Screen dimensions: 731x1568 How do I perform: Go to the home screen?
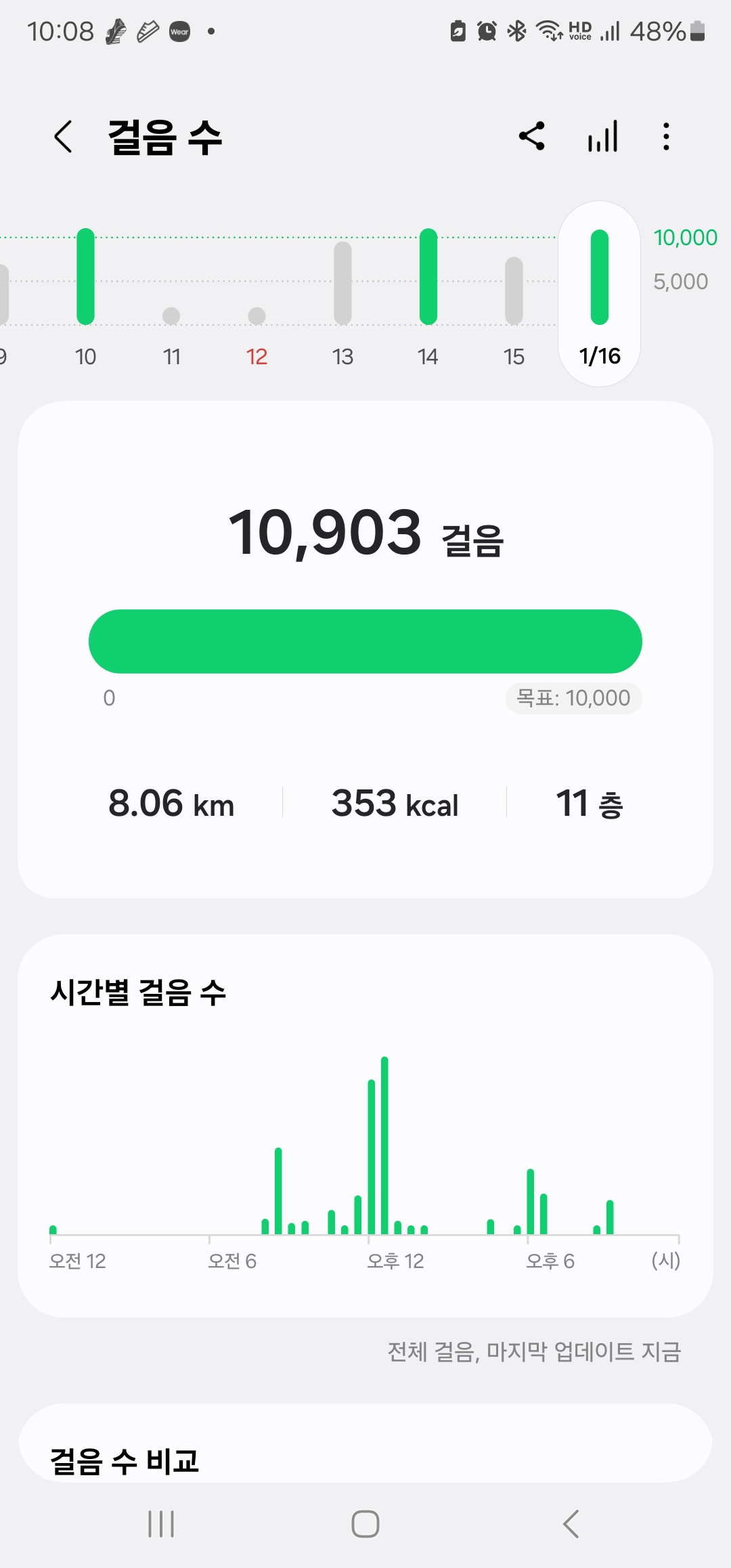tap(365, 1524)
